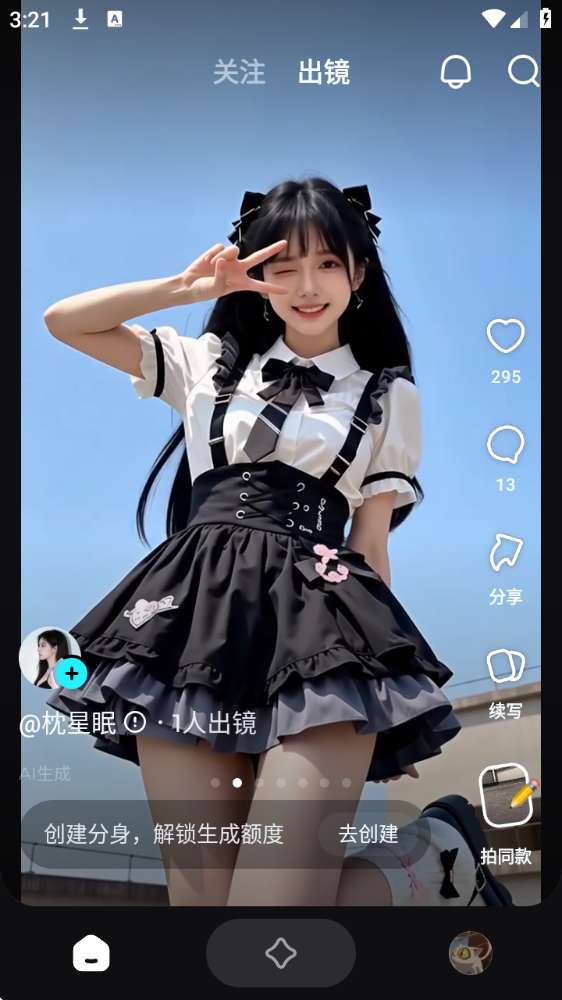Open the notifications bell
This screenshot has width=562, height=1000.
[x=455, y=71]
